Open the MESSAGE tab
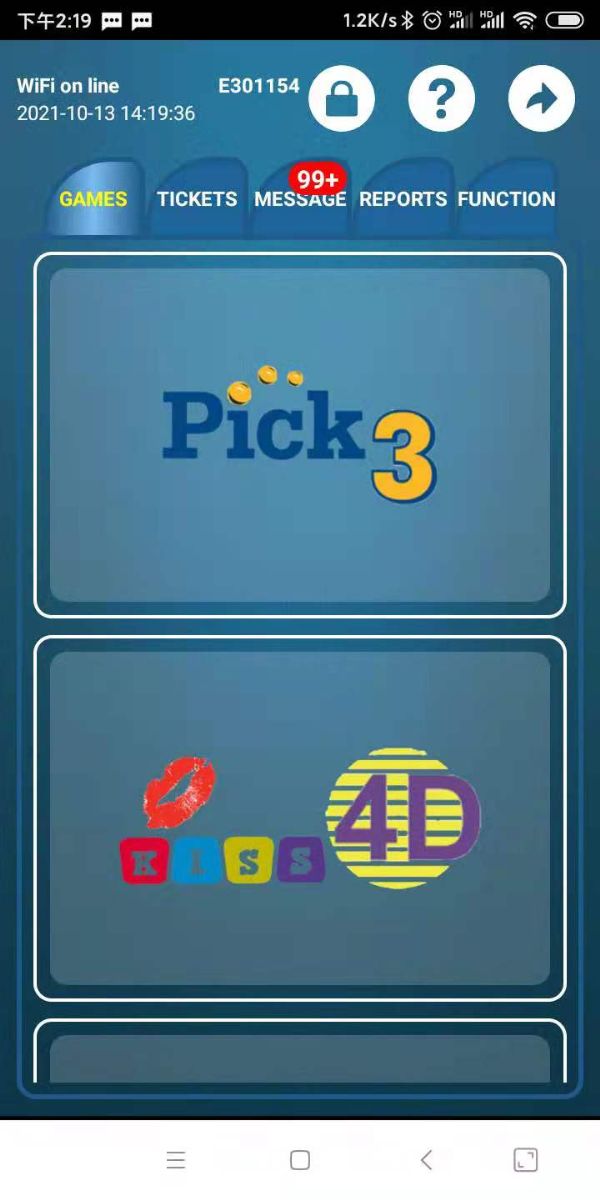 (300, 199)
